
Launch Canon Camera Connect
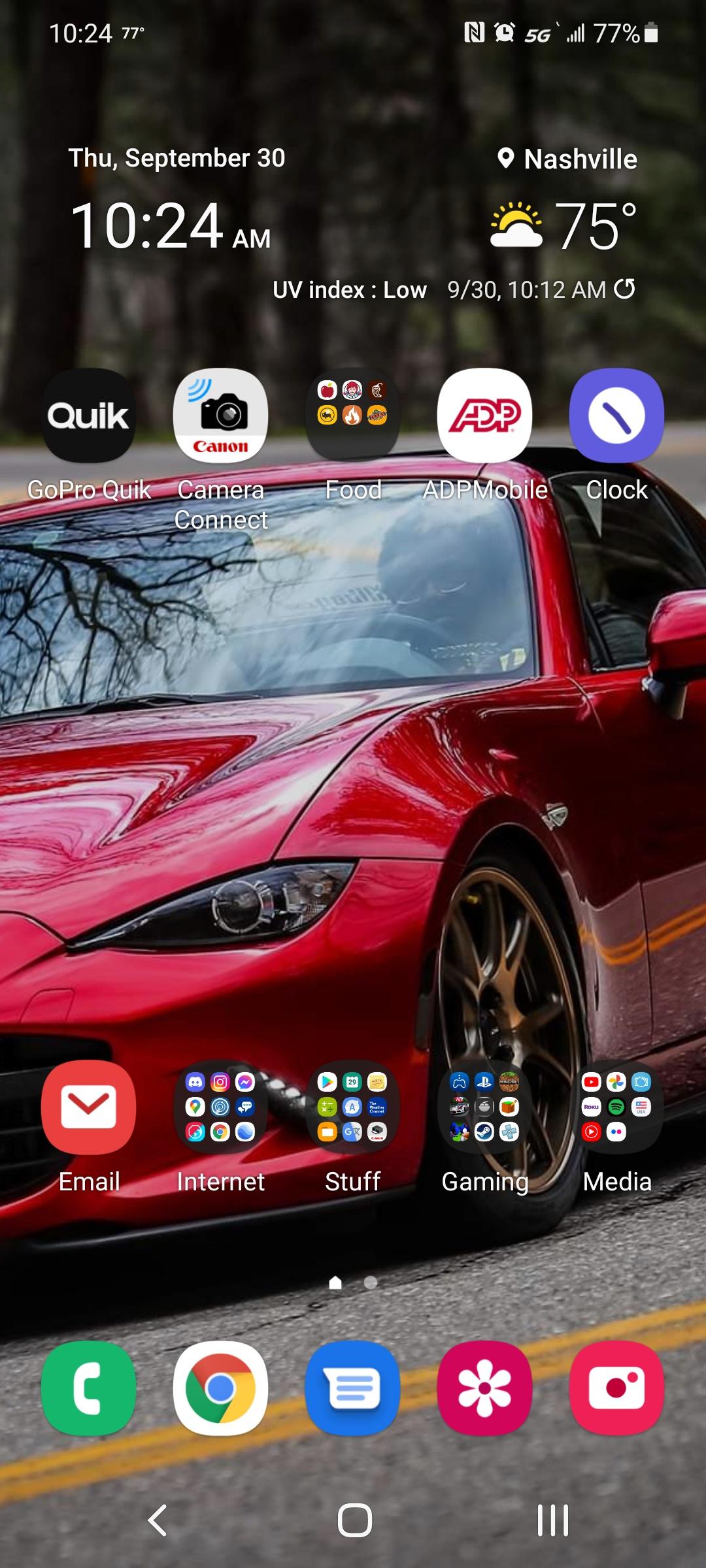pos(221,416)
